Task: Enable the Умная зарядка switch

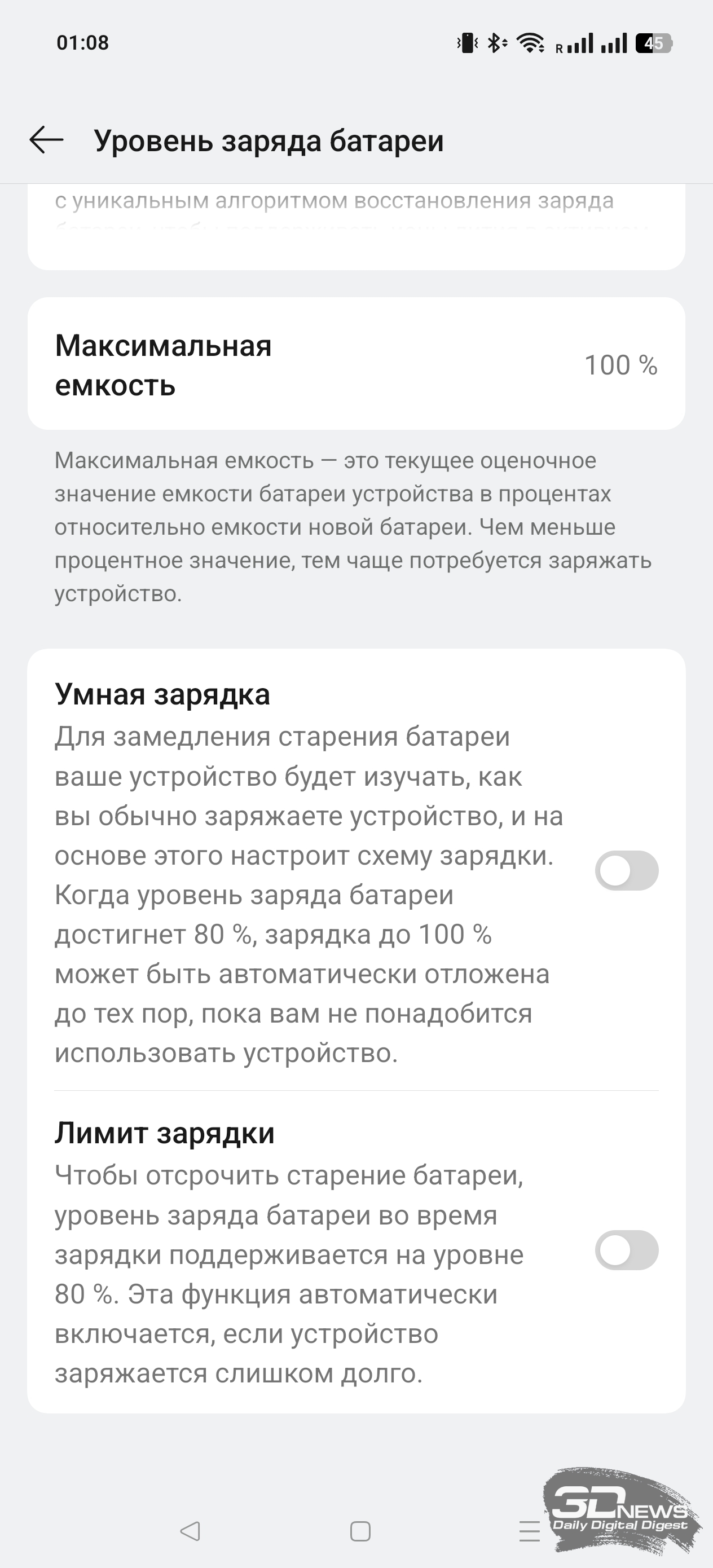Action: 627,870
